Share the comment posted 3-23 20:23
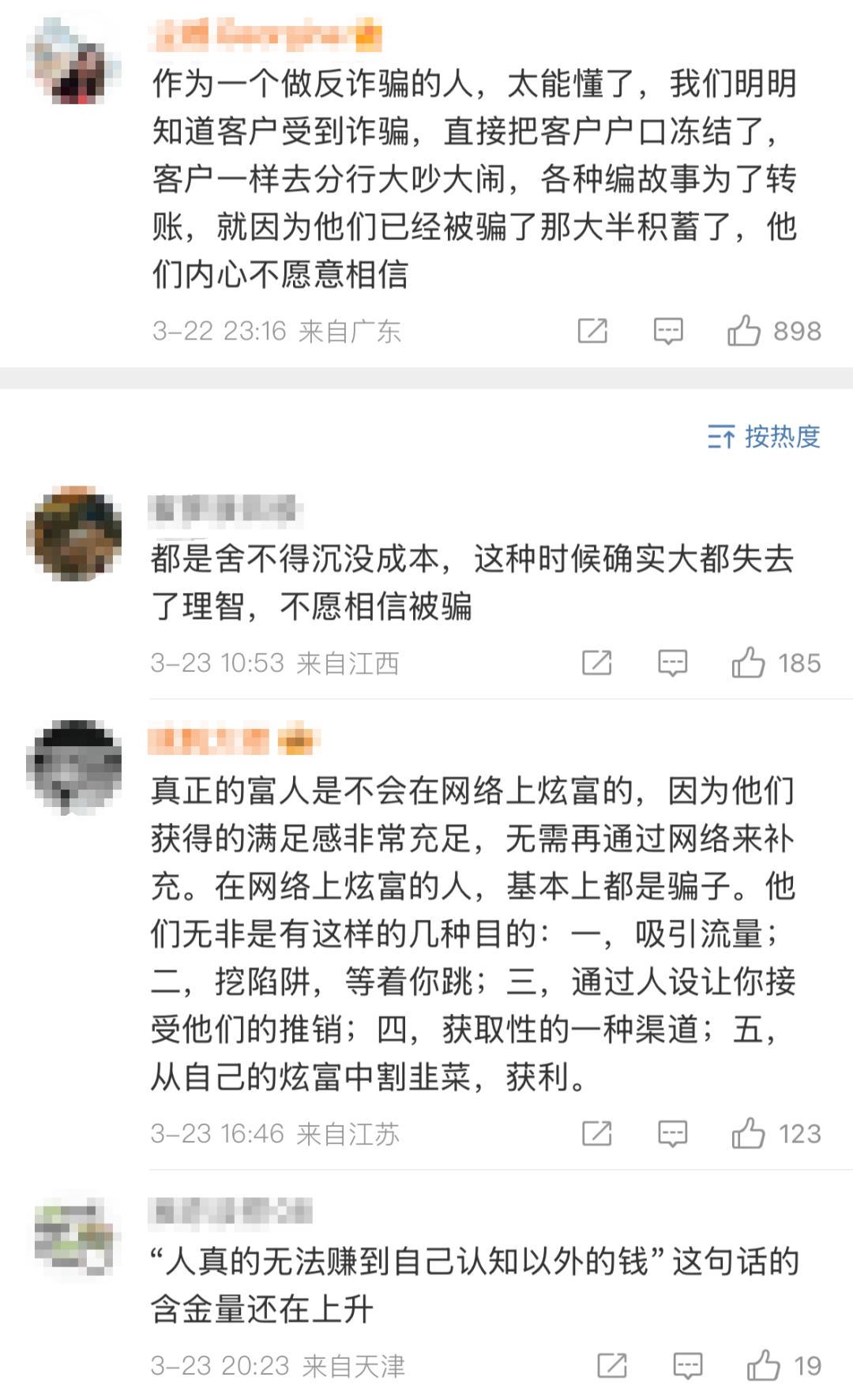 tap(612, 1365)
